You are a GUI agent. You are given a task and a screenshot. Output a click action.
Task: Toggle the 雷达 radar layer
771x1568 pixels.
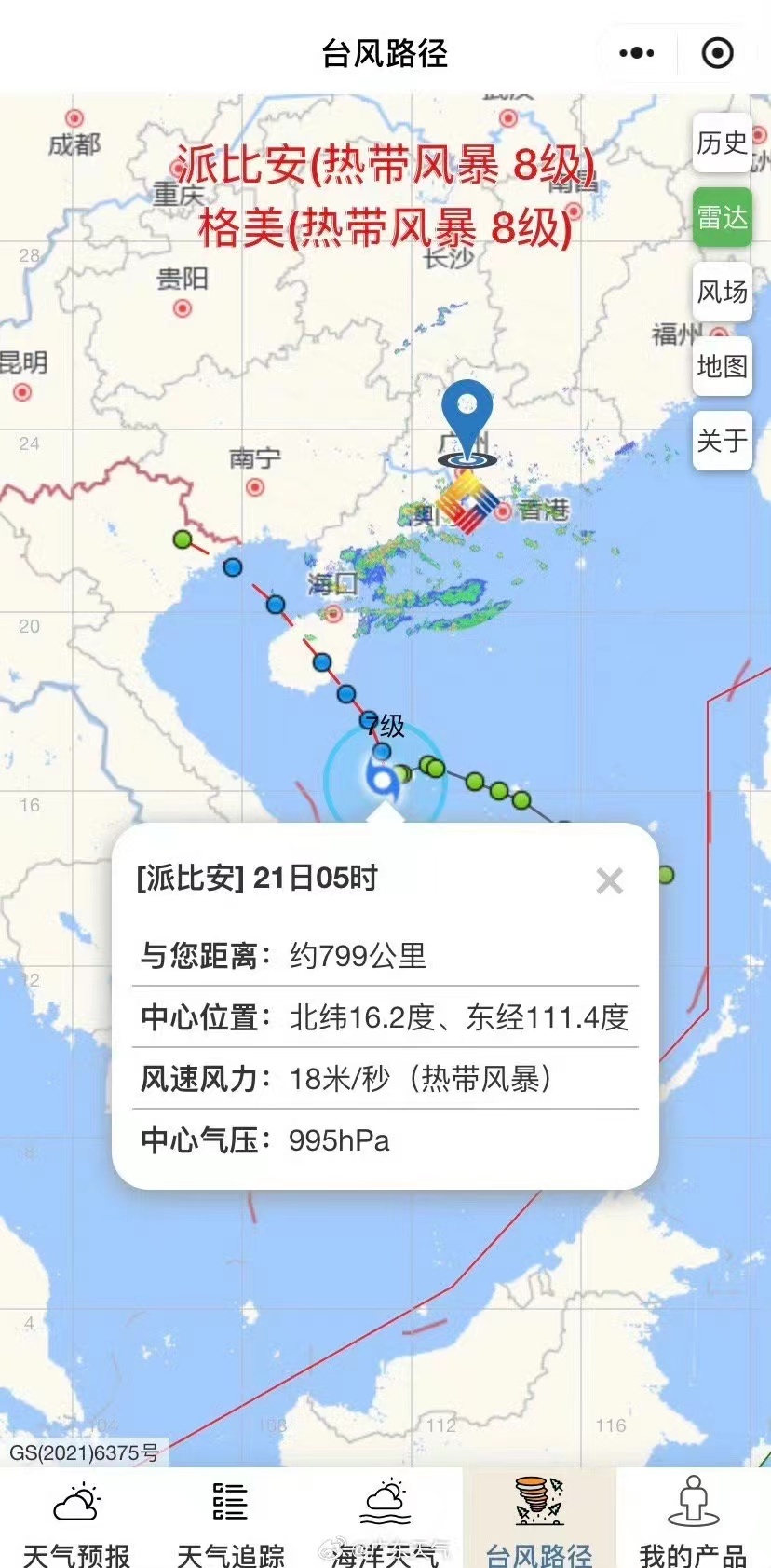click(x=722, y=218)
